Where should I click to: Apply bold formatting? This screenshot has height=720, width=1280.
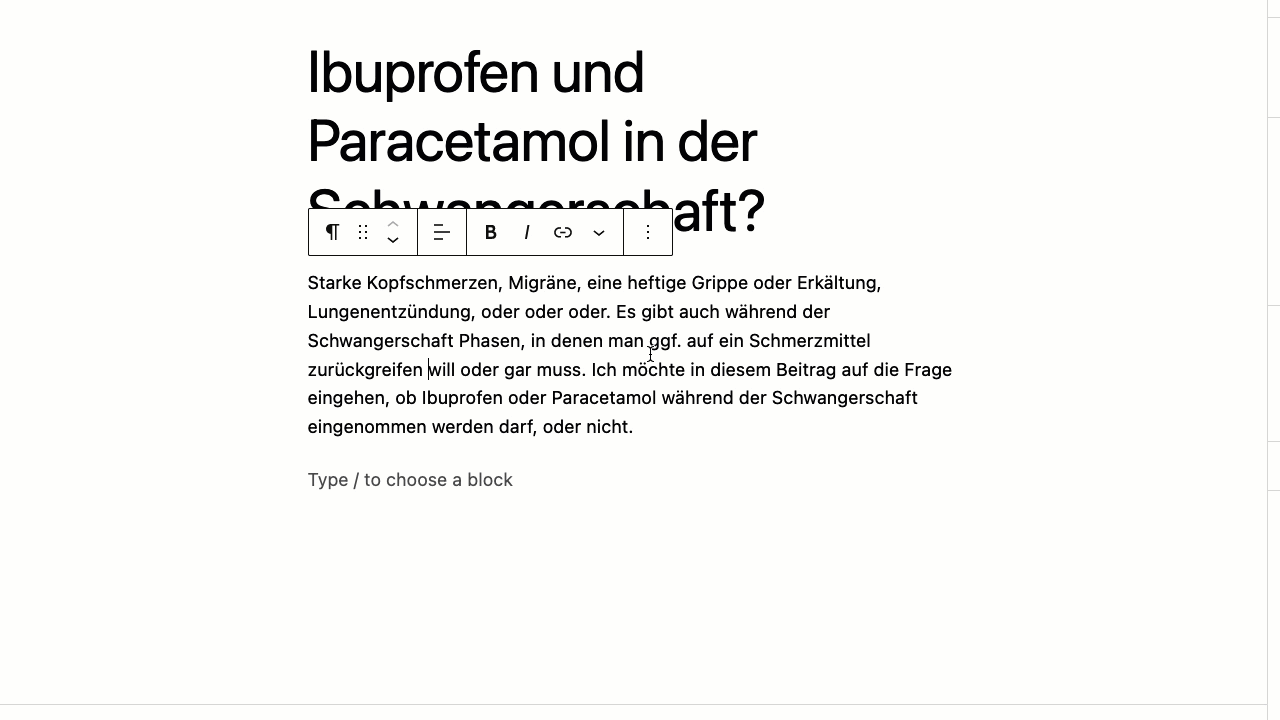click(490, 232)
